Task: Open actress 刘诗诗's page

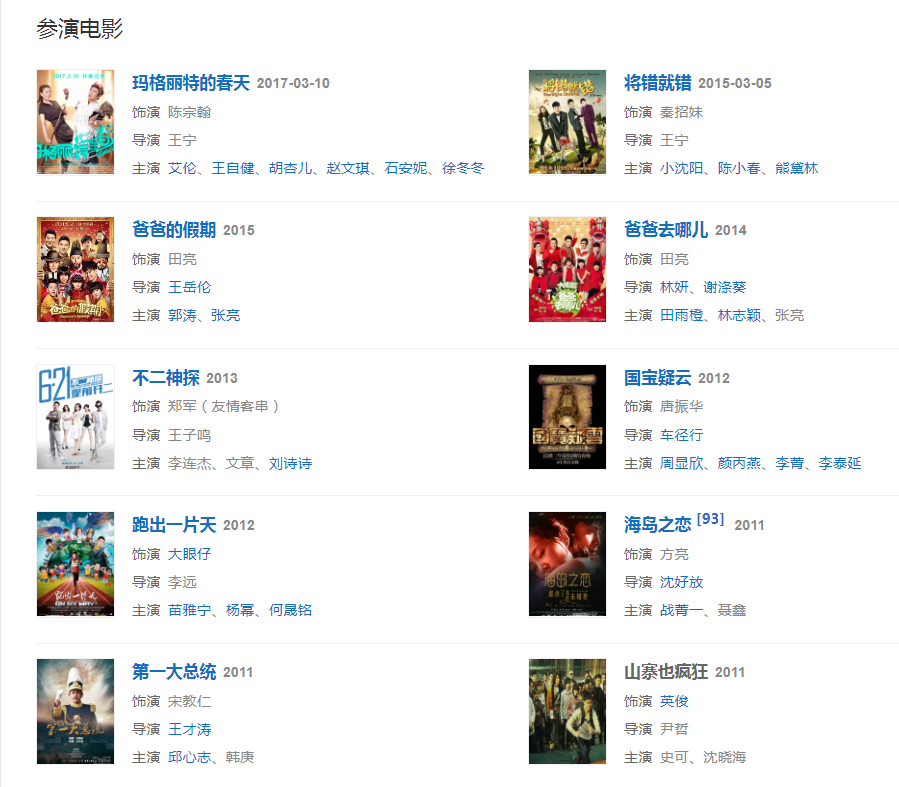Action: 290,463
